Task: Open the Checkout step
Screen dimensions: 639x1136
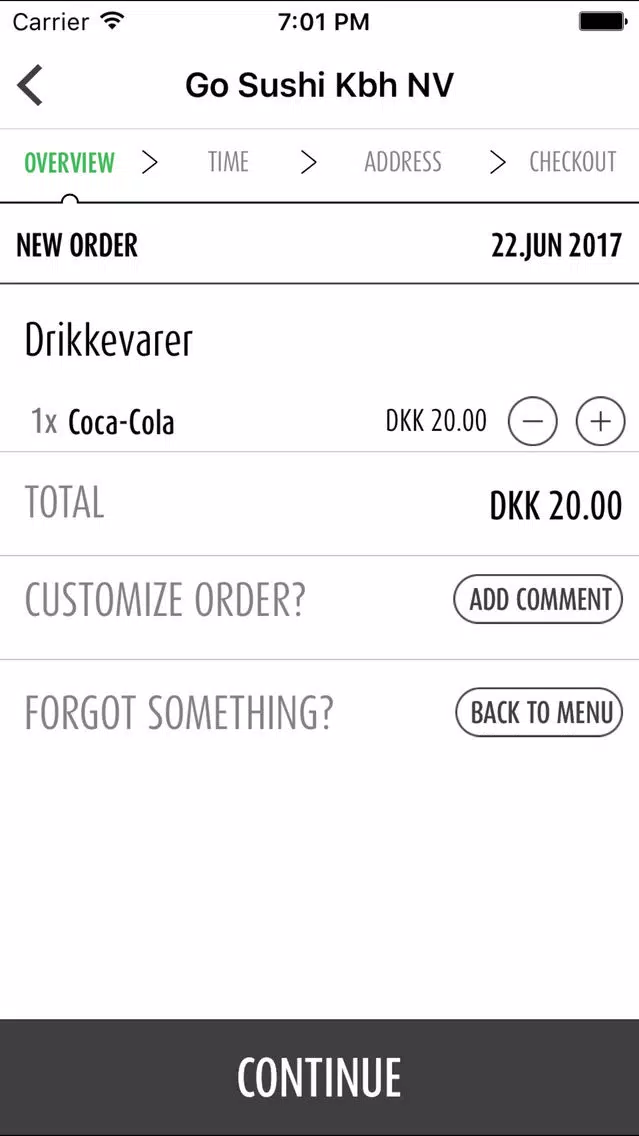Action: [572, 162]
